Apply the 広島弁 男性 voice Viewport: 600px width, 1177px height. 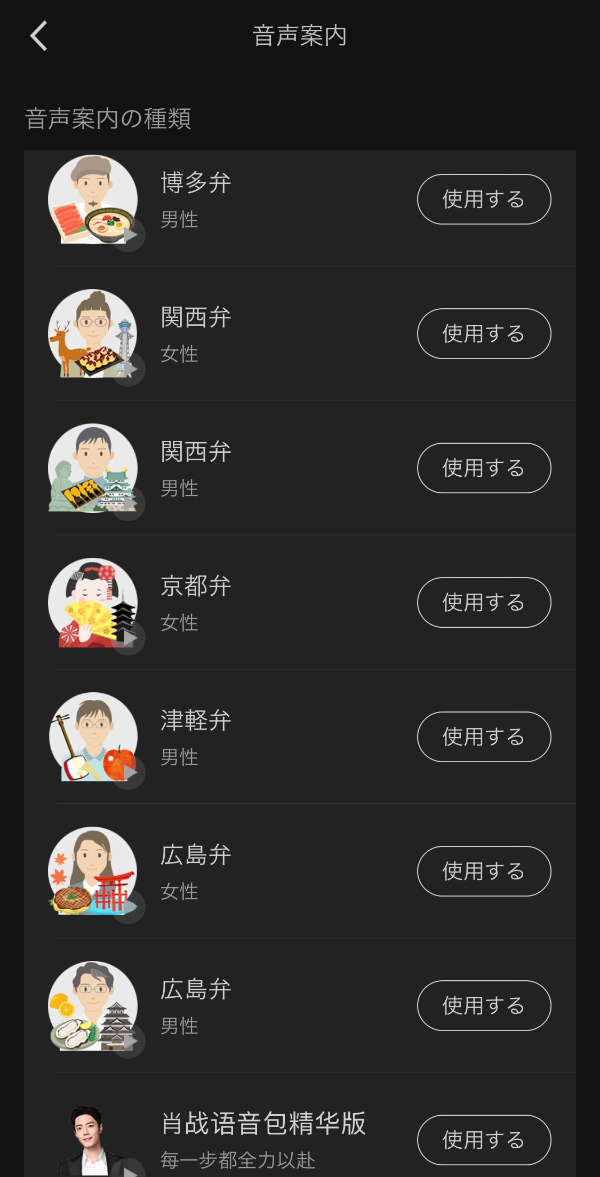[x=483, y=1005]
